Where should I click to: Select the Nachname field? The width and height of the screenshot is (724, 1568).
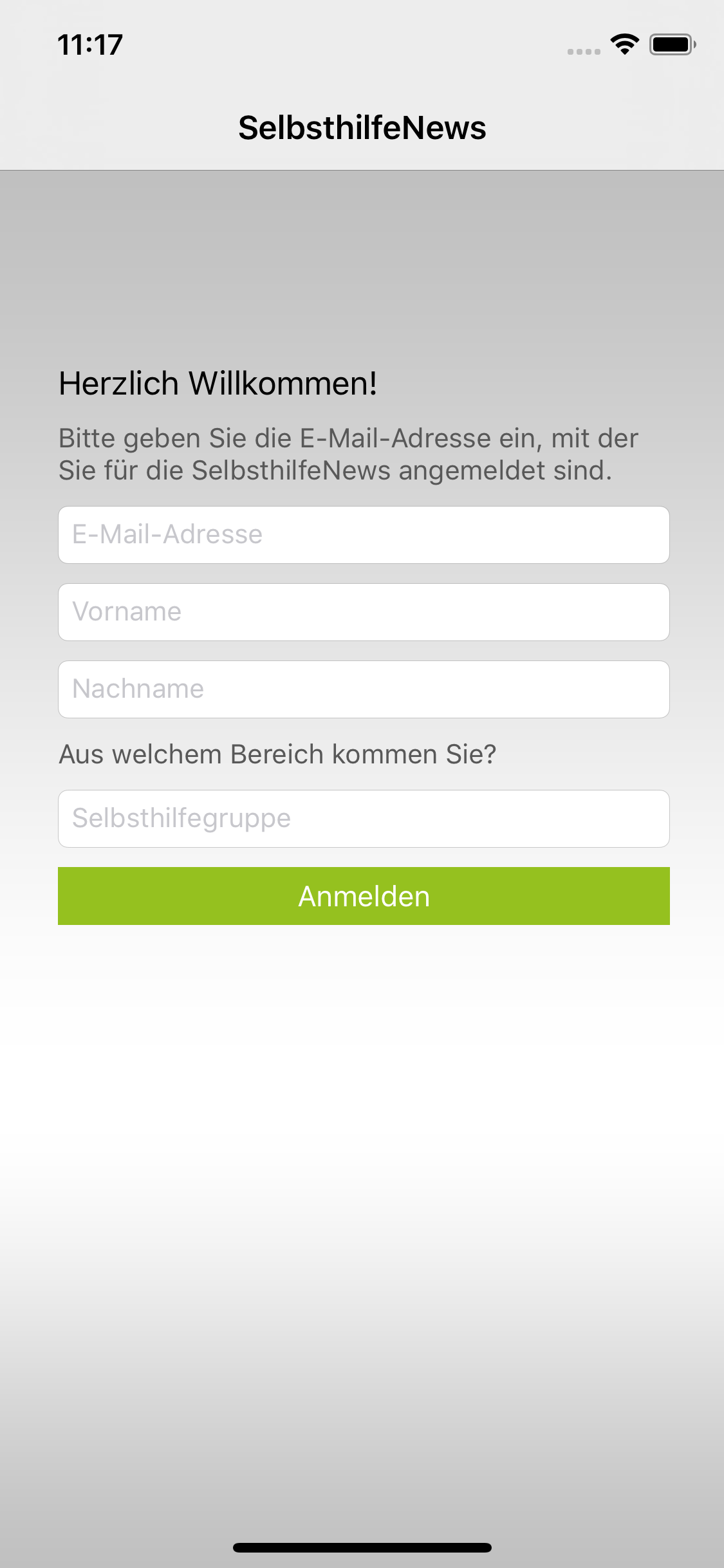tap(364, 689)
